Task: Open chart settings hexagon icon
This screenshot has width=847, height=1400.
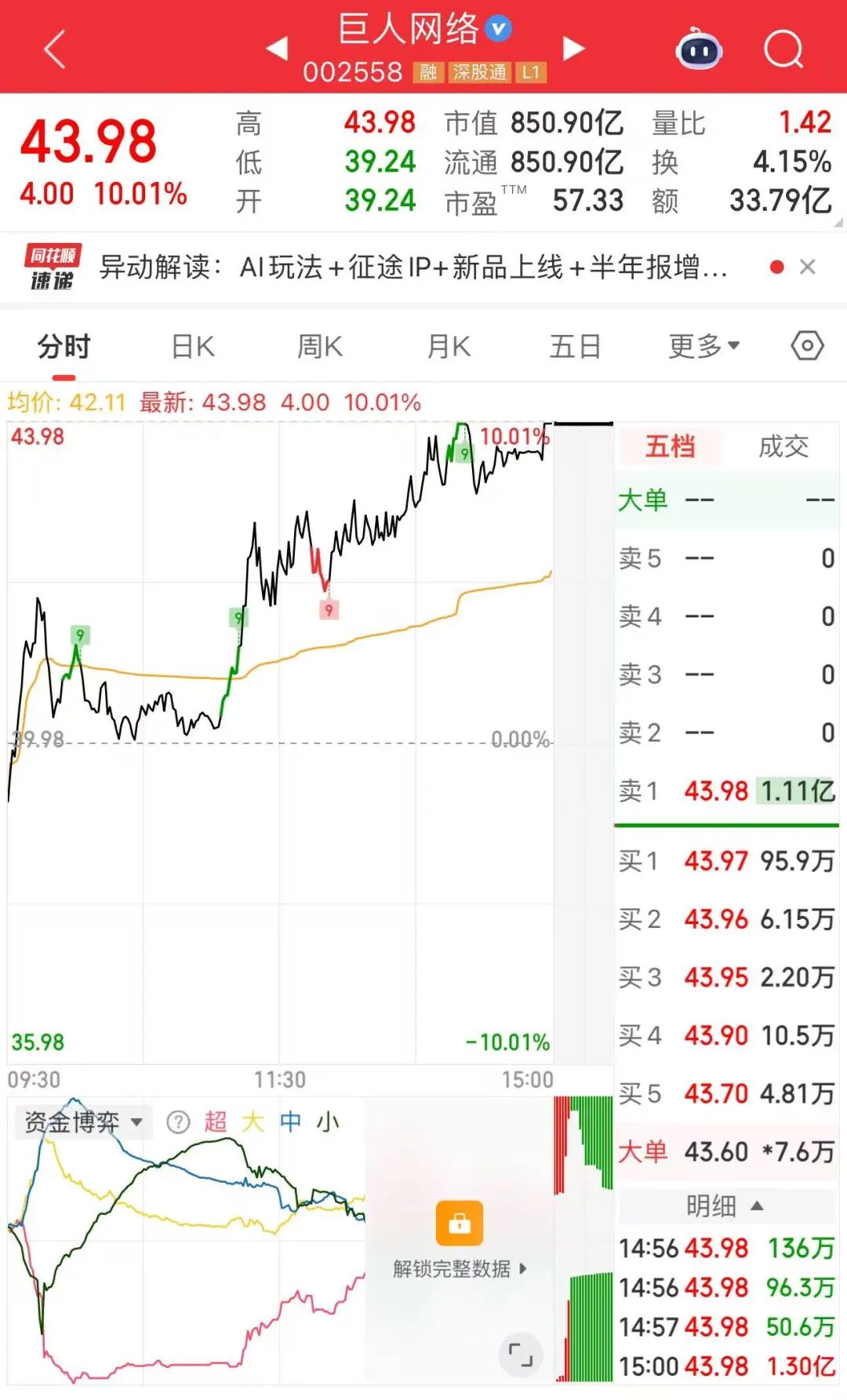Action: tap(807, 345)
